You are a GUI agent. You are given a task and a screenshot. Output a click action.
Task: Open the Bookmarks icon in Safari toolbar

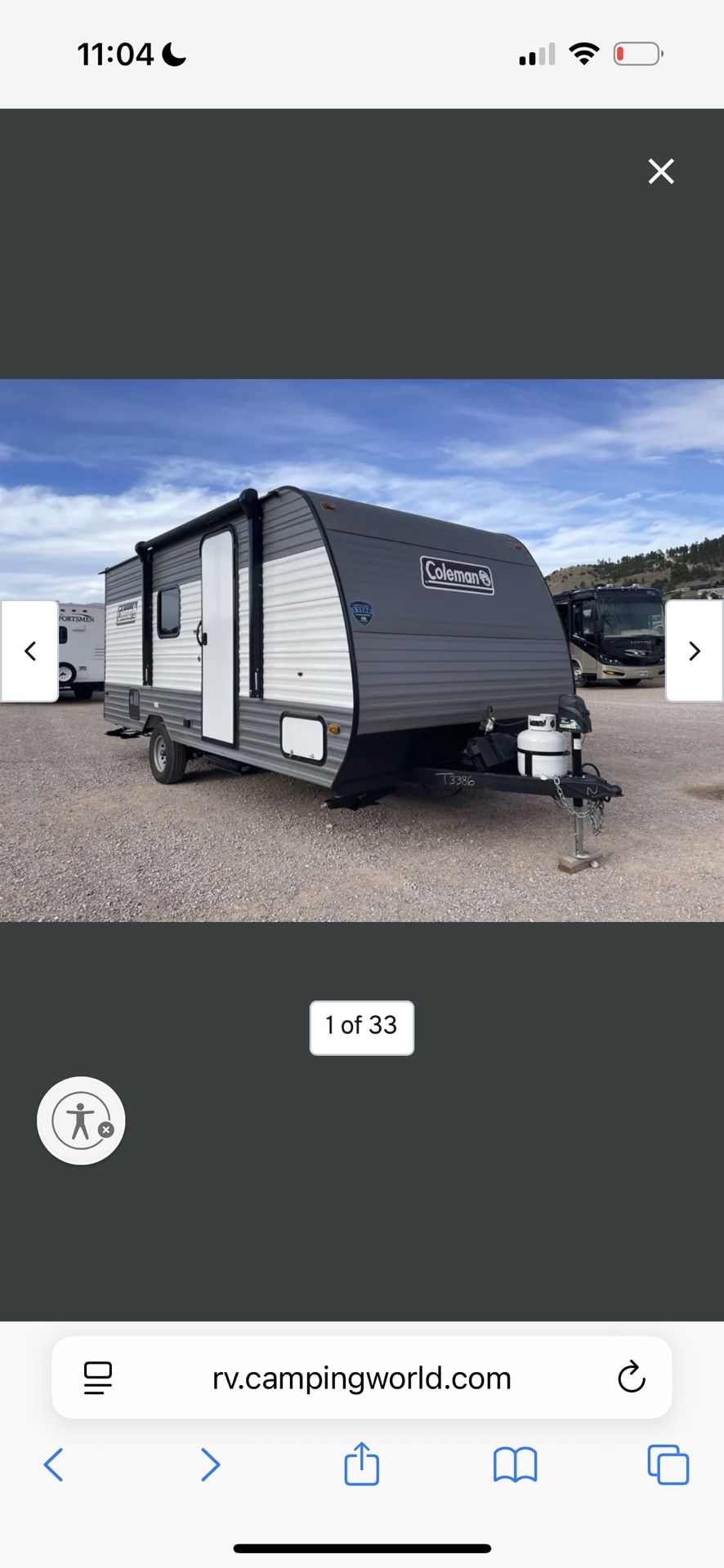click(516, 1465)
